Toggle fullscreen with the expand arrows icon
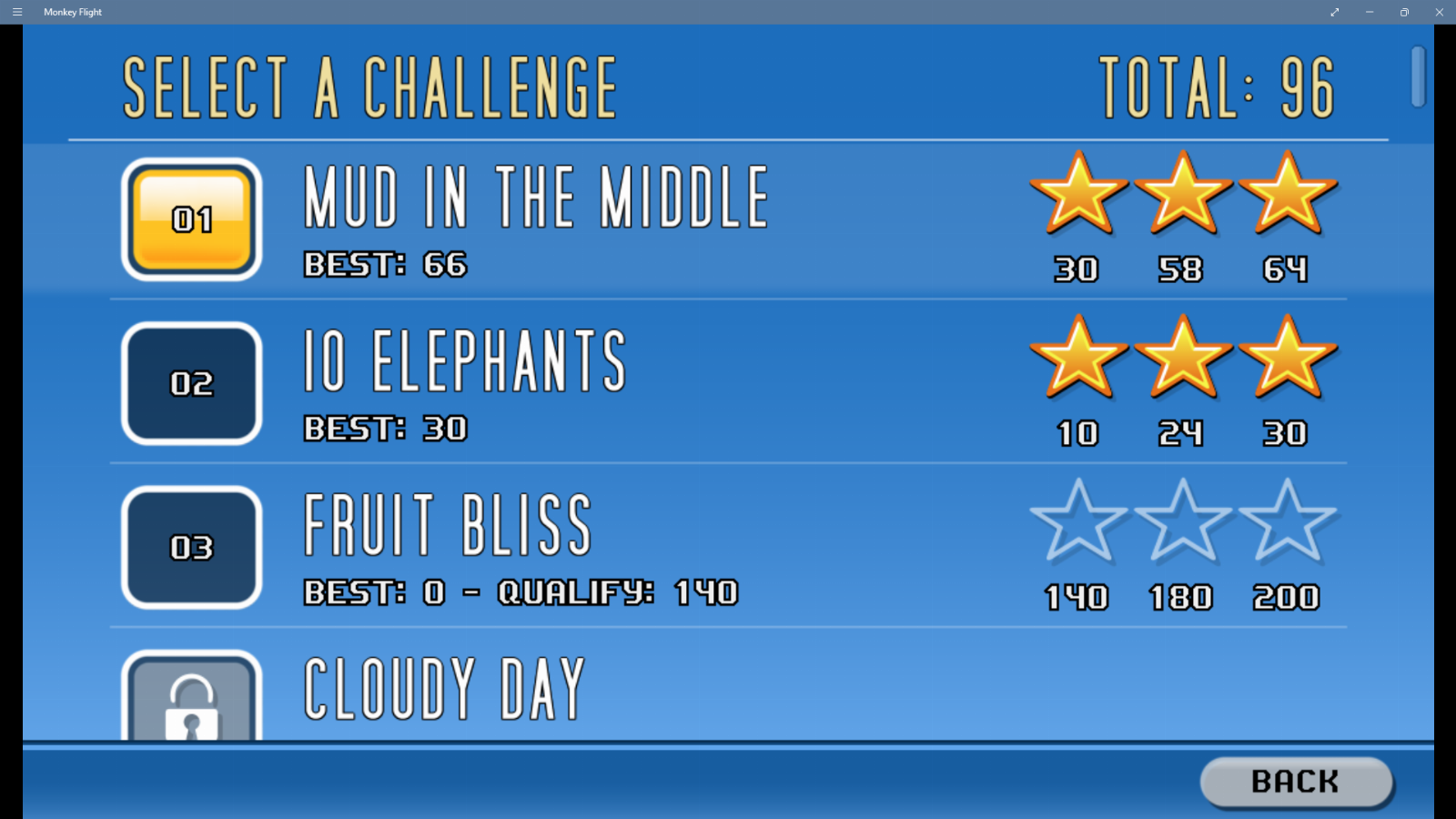The width and height of the screenshot is (1456, 819). click(1334, 12)
